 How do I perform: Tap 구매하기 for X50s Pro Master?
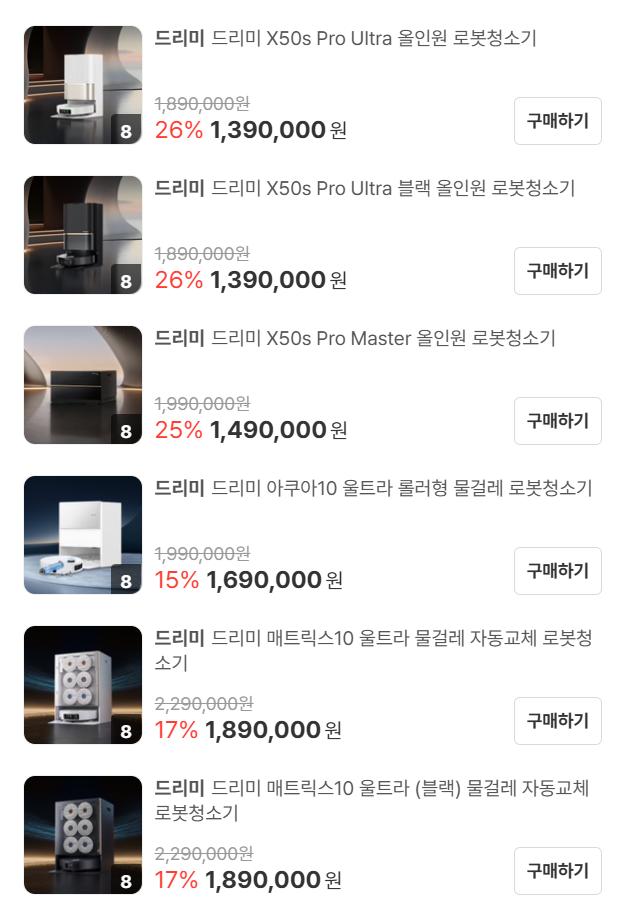click(x=557, y=421)
